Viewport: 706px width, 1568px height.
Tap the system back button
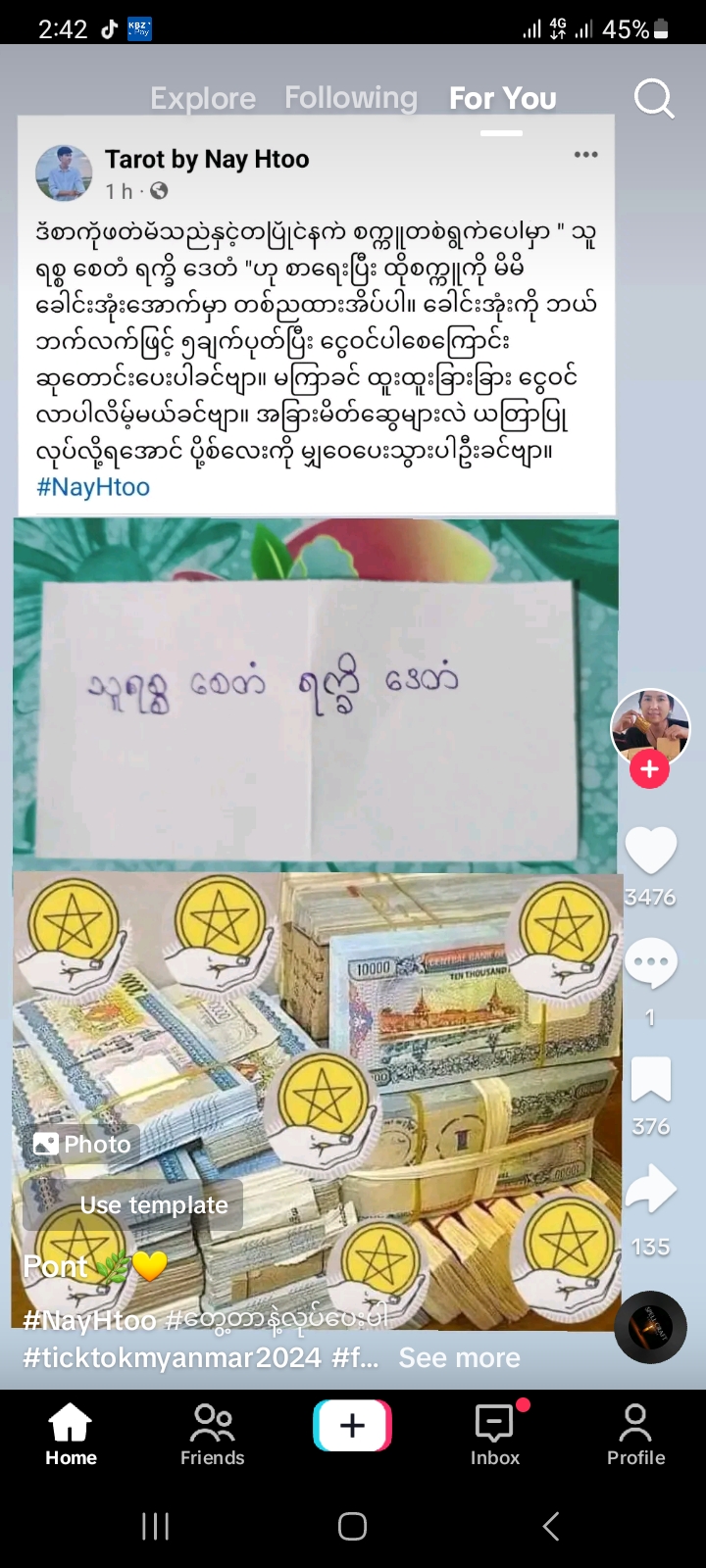click(551, 1526)
